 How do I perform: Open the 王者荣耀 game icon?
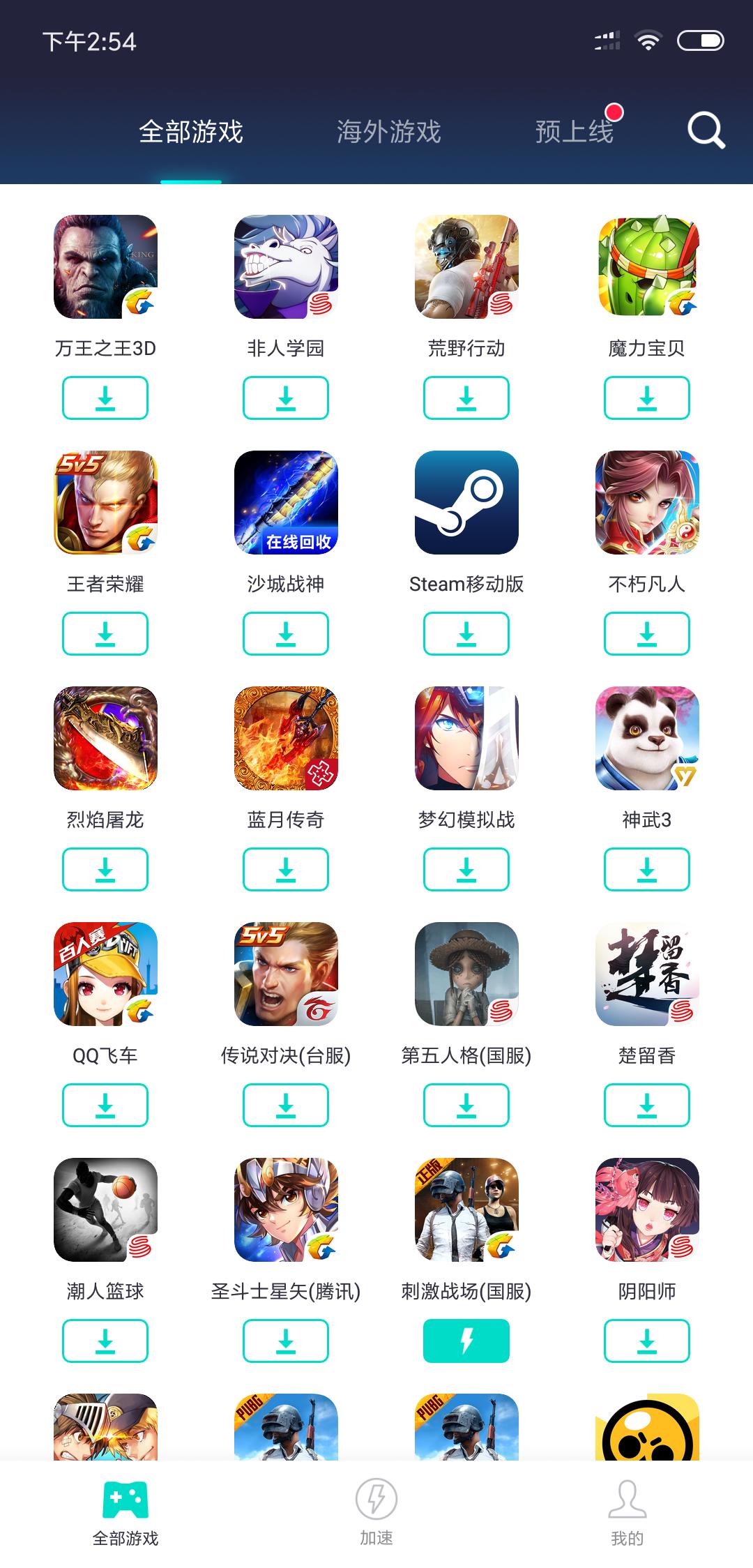105,502
